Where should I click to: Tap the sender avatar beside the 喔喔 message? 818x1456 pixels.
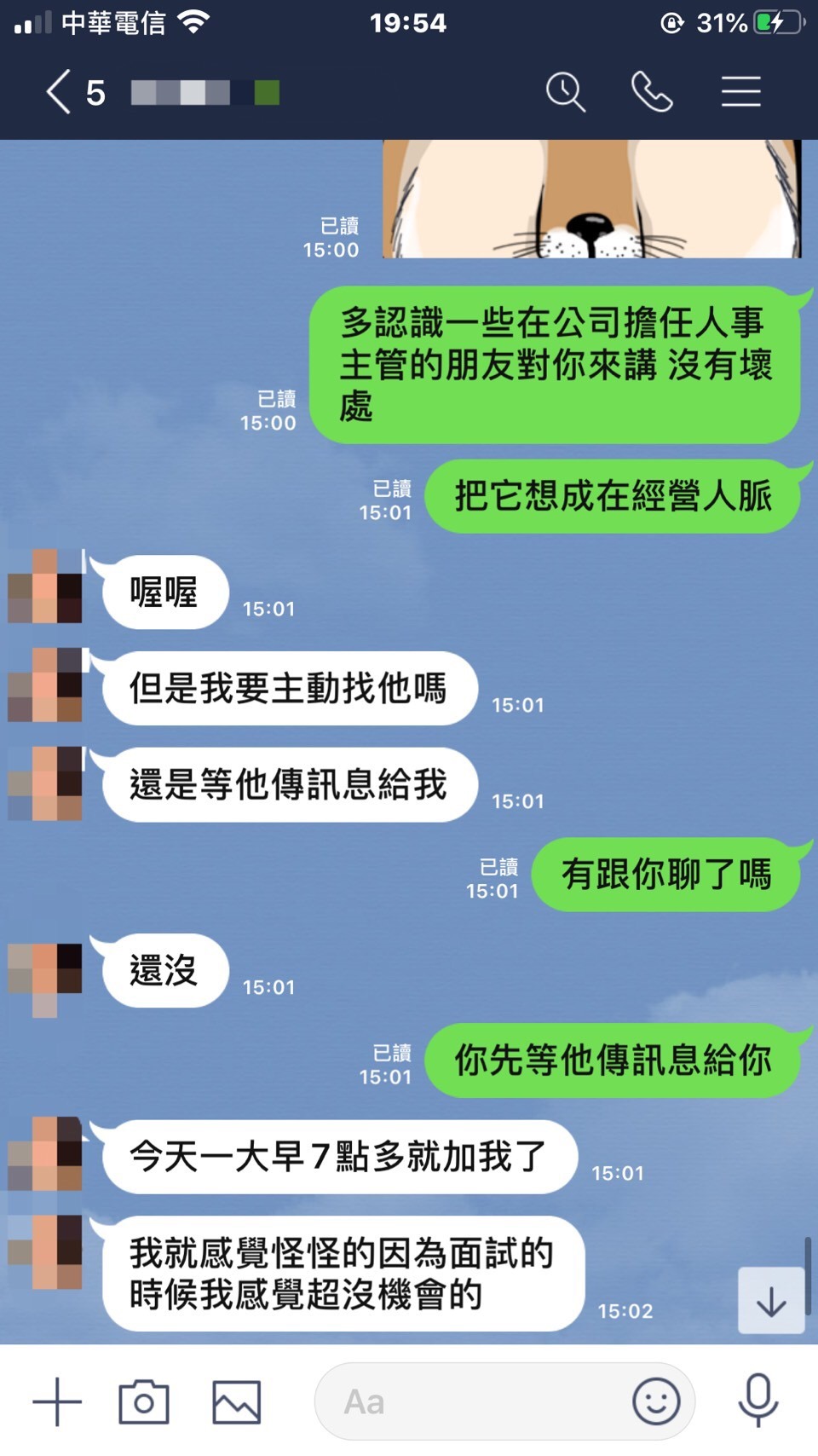pyautogui.click(x=46, y=587)
